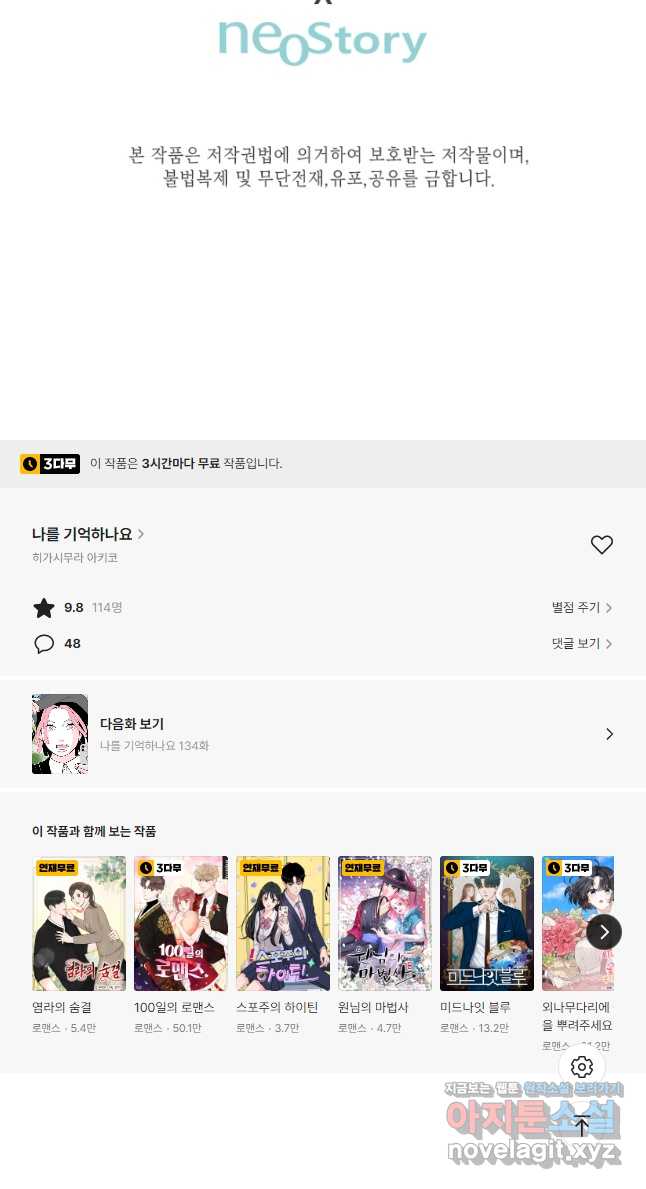Show more recommended titles with the arrow
Viewport: 646px width, 1189px height.
click(603, 932)
